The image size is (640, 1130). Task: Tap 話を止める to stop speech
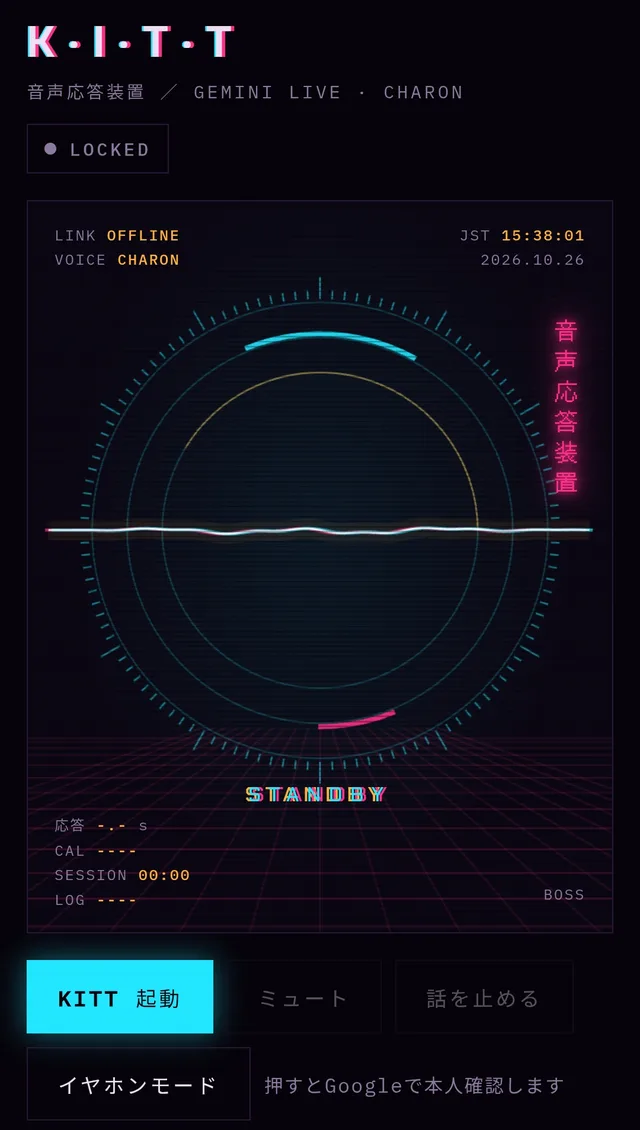coord(484,997)
